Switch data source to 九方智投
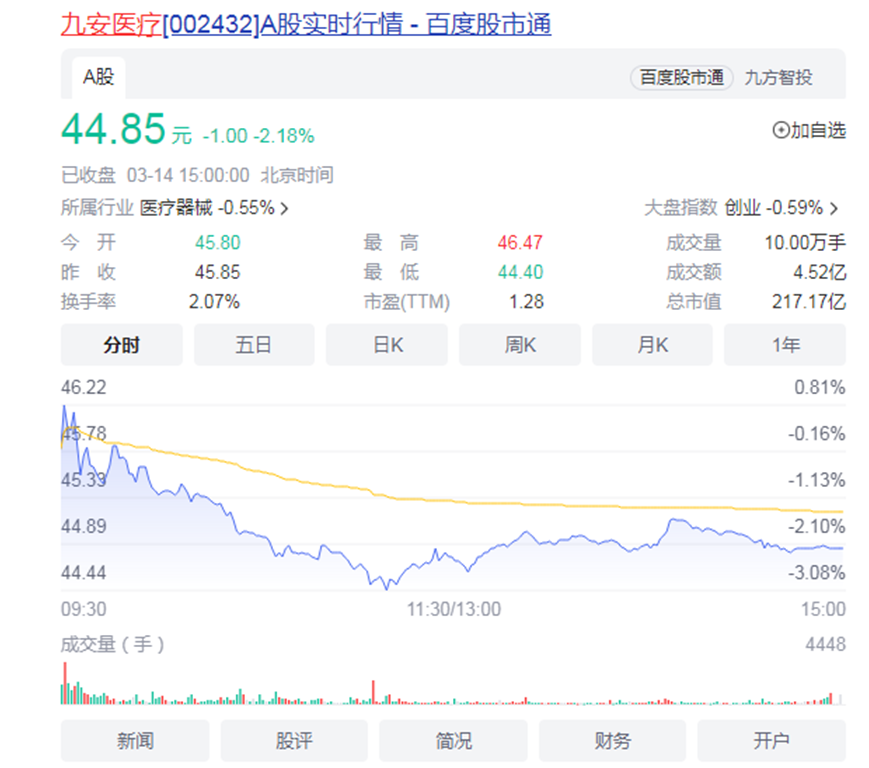The height and width of the screenshot is (768, 869). 778,78
